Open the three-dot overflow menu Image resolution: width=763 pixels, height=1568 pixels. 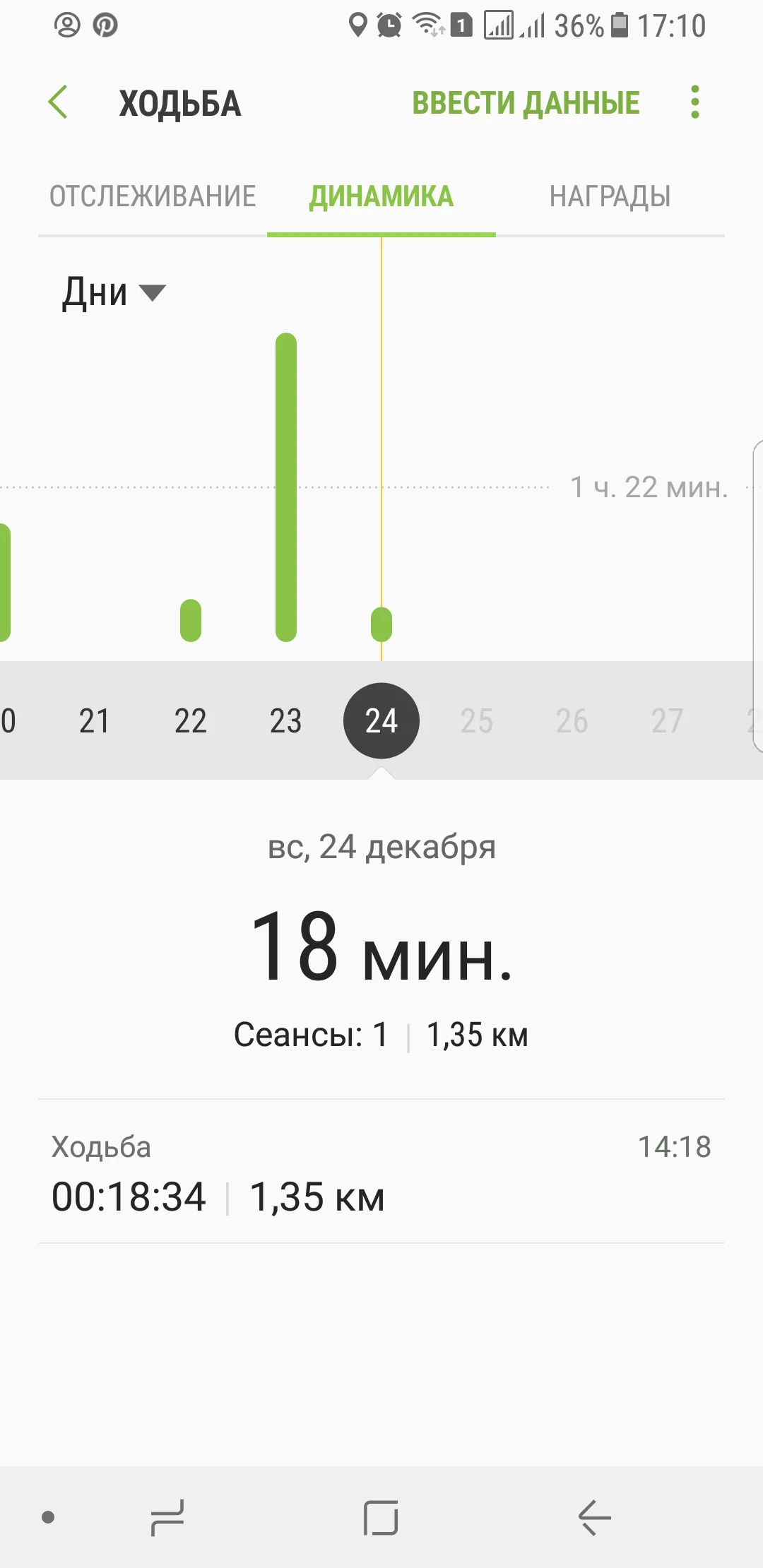pyautogui.click(x=695, y=103)
